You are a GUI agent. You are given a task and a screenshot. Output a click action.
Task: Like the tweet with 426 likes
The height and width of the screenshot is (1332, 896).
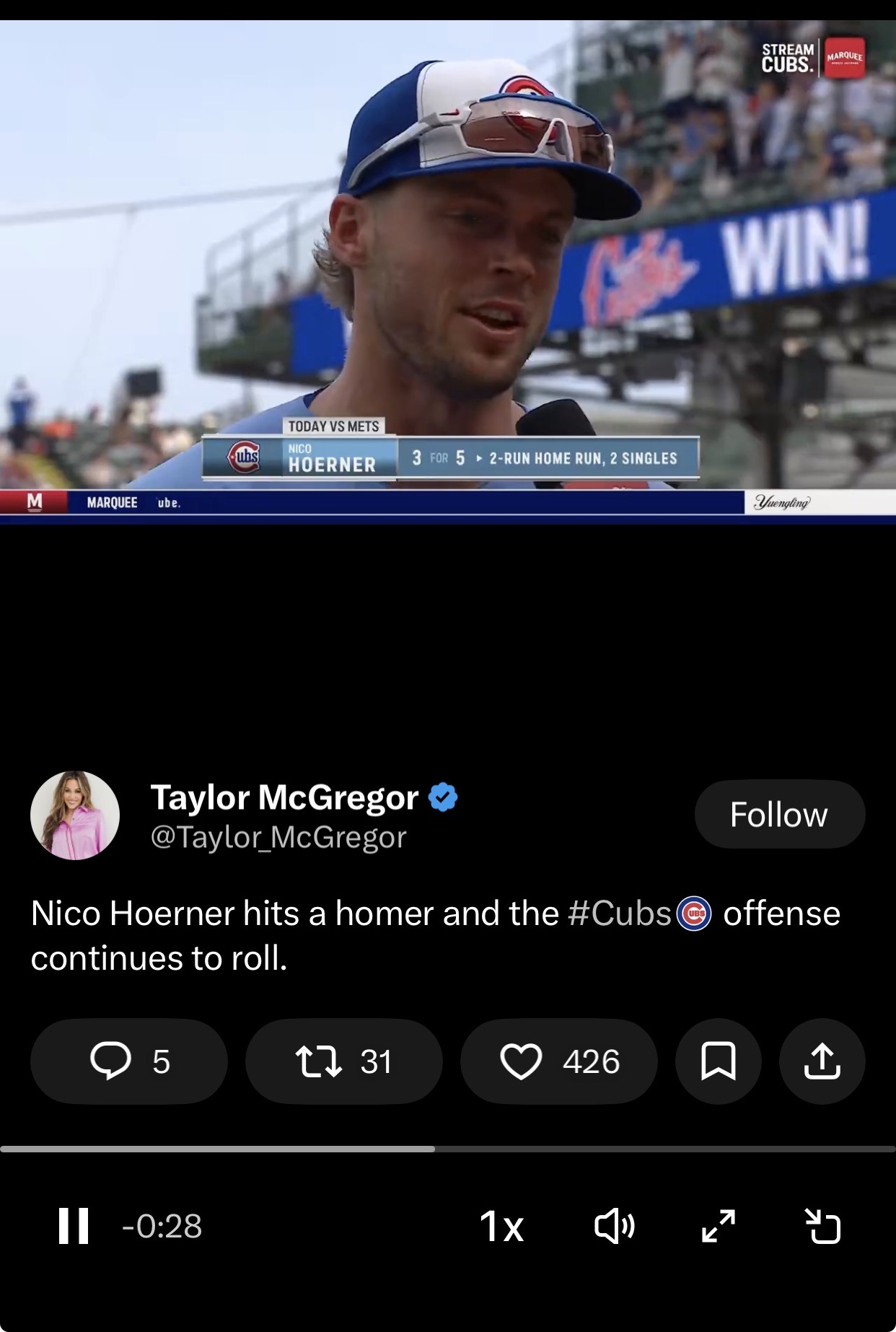(558, 1061)
